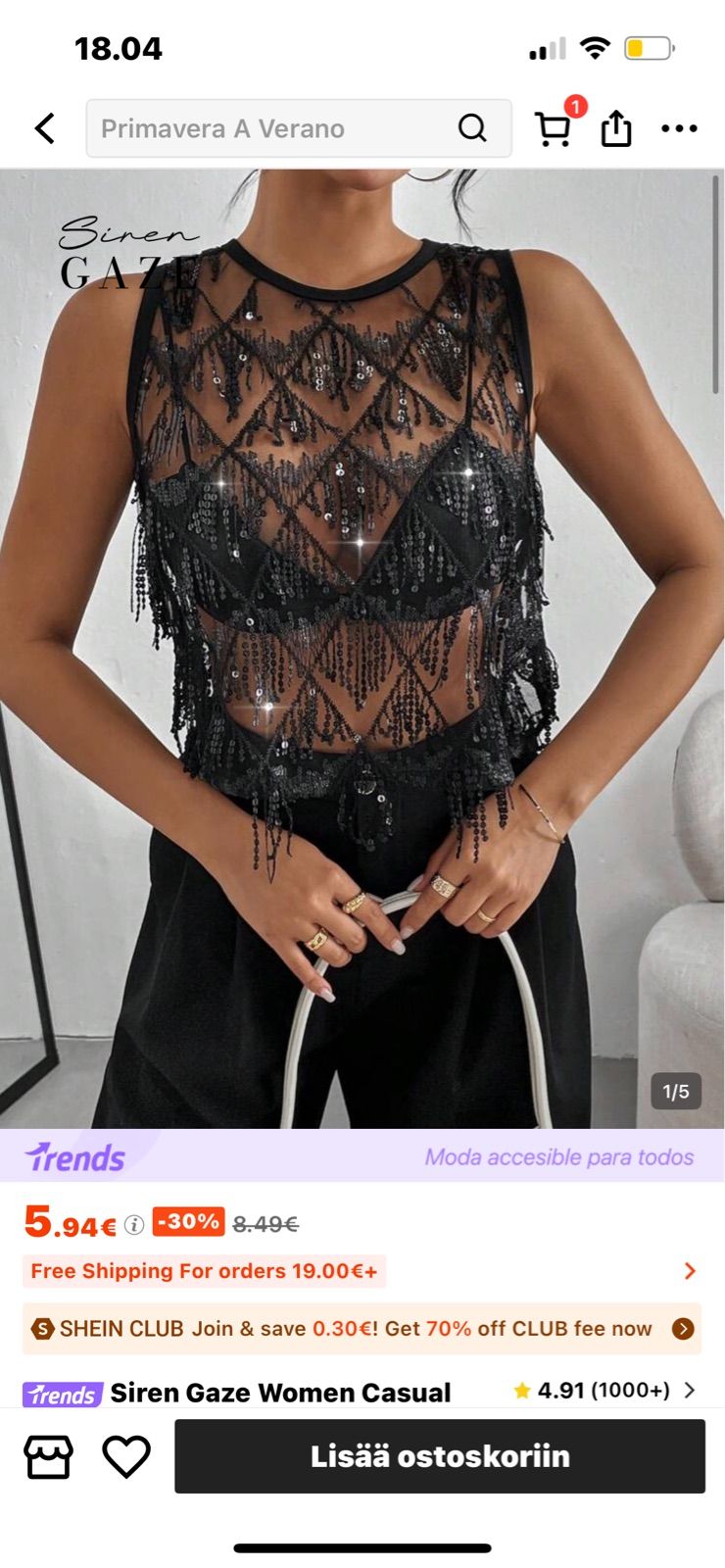The image size is (725, 1568).
Task: View the 4.91 rating reviews
Action: [x=604, y=1391]
